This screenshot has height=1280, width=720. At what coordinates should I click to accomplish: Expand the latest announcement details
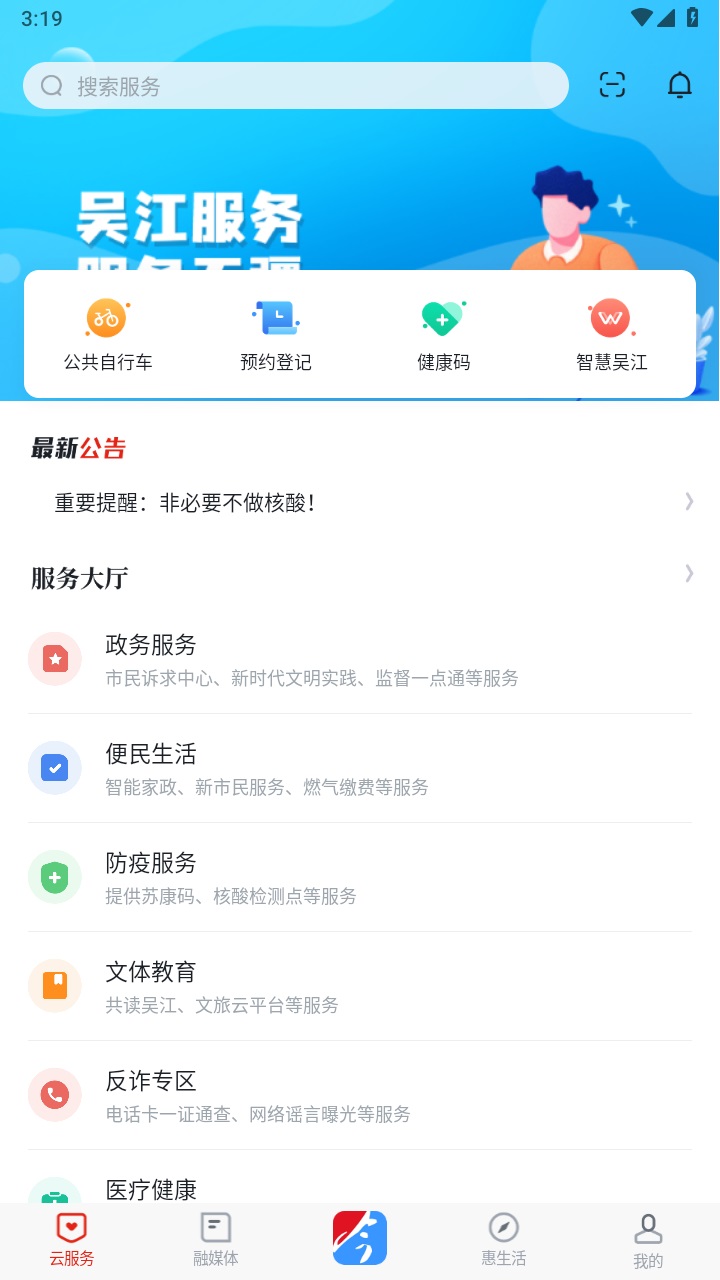(687, 501)
